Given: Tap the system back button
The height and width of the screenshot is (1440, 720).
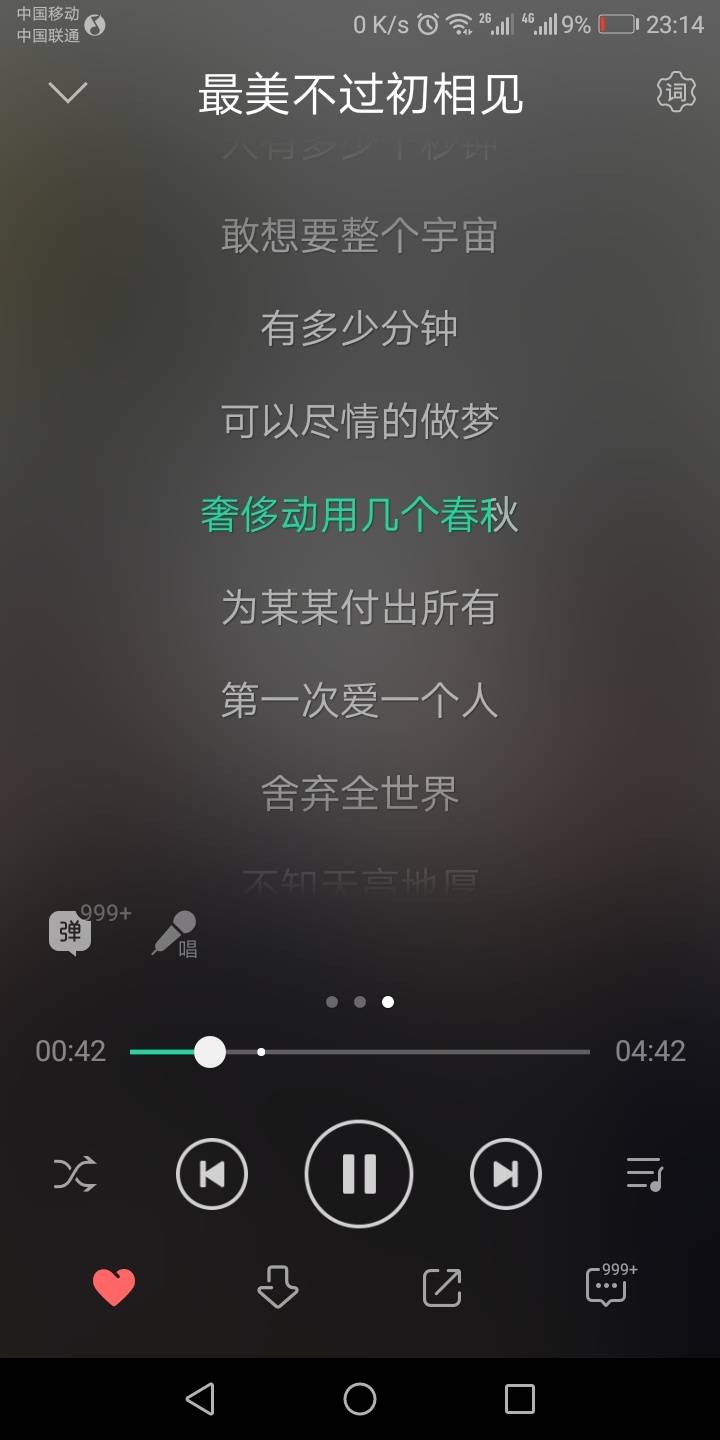Looking at the screenshot, I should [x=200, y=1398].
